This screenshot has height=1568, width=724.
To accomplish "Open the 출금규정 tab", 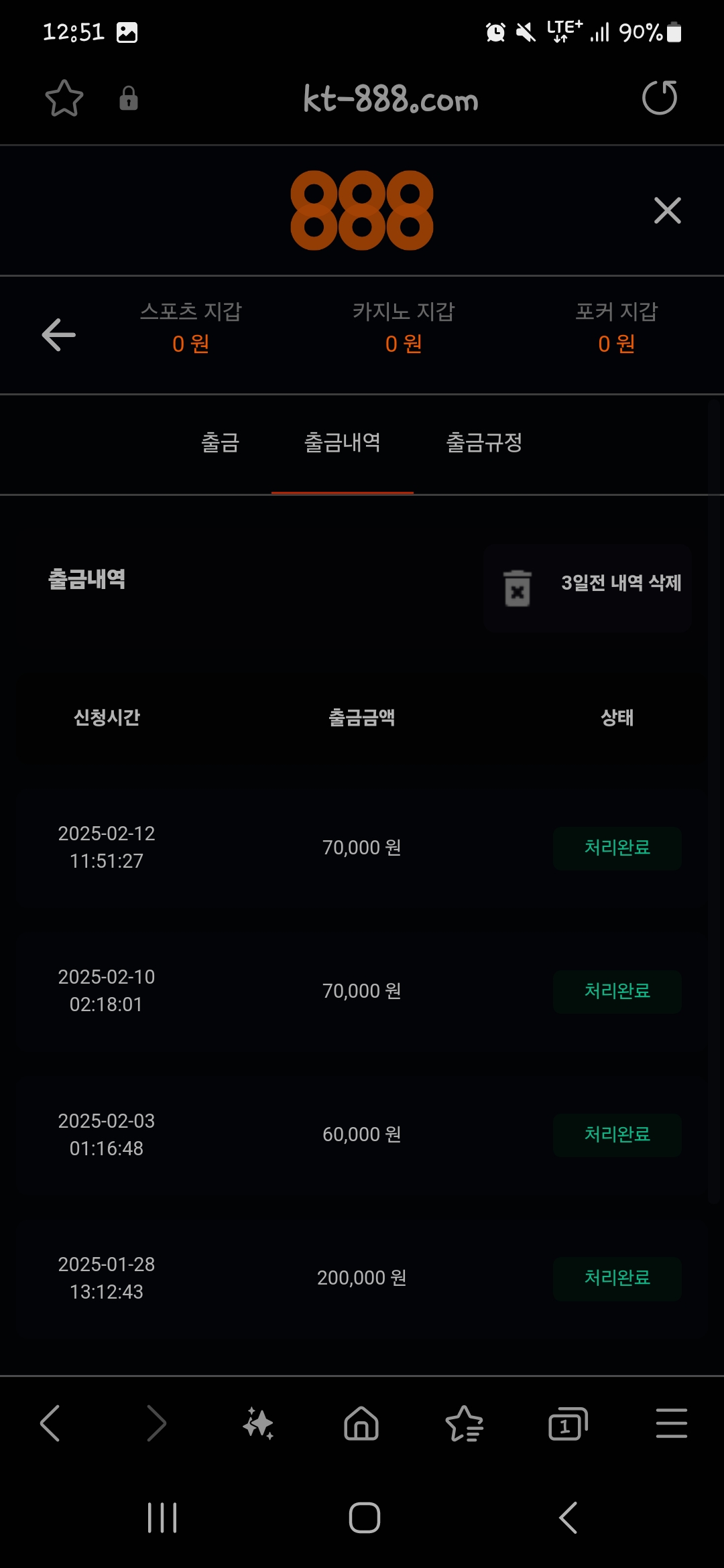I will 484,442.
